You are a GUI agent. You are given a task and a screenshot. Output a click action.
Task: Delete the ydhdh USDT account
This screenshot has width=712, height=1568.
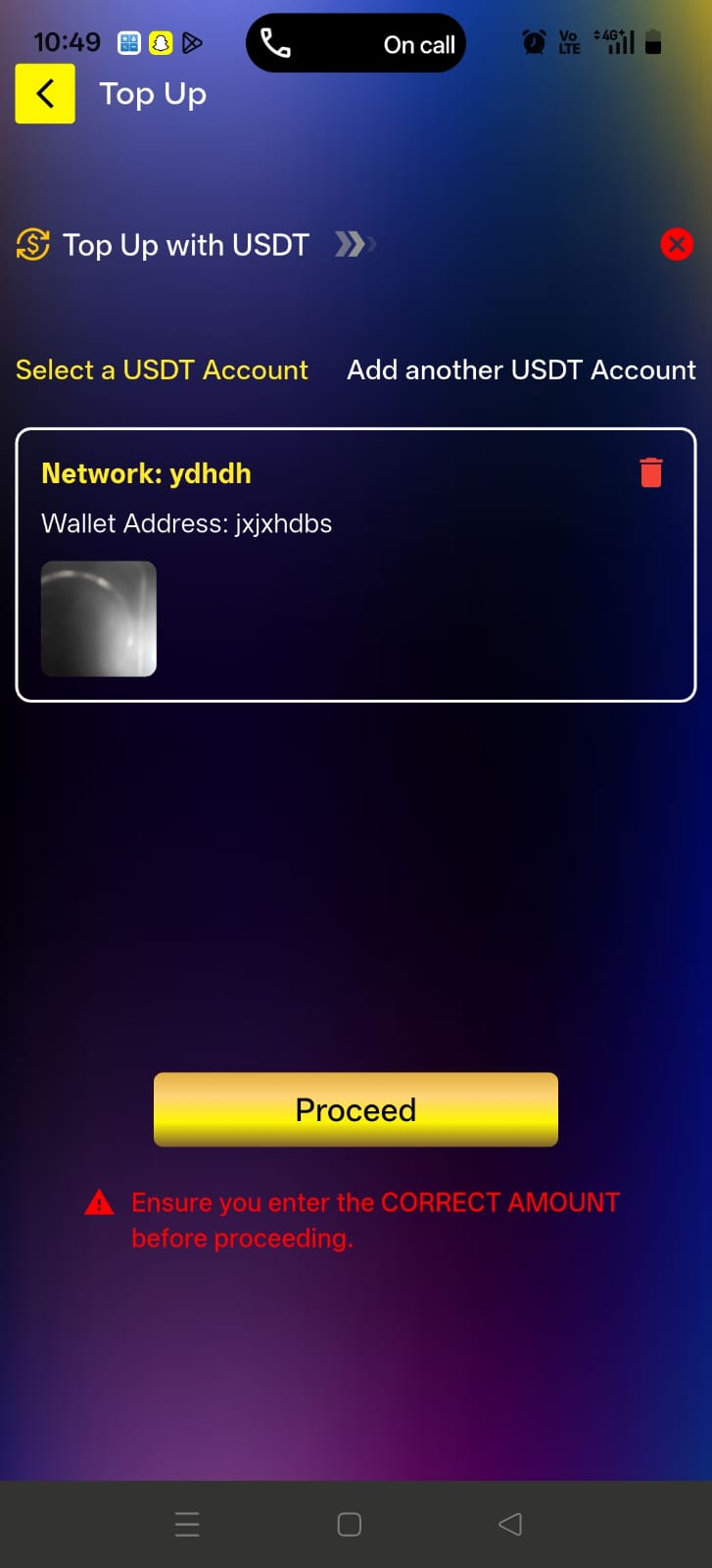point(650,472)
